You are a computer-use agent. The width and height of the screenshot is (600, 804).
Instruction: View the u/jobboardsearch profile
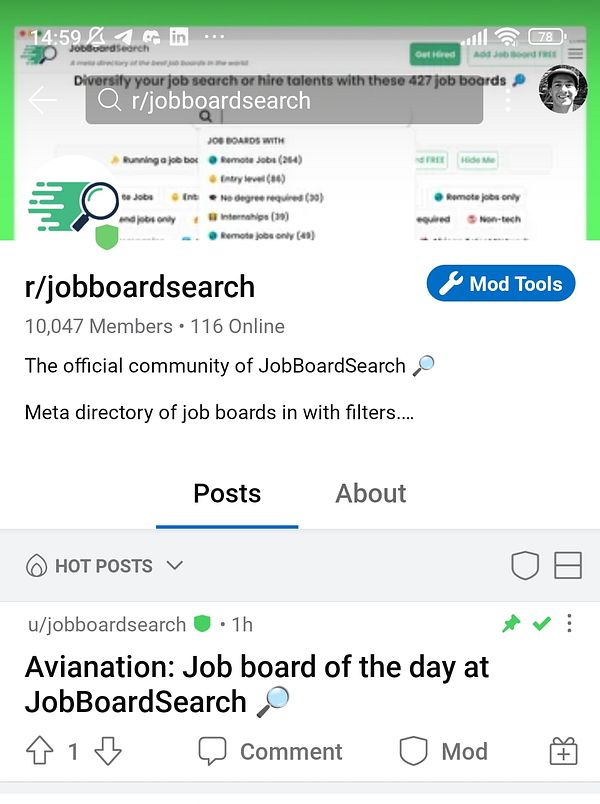107,625
